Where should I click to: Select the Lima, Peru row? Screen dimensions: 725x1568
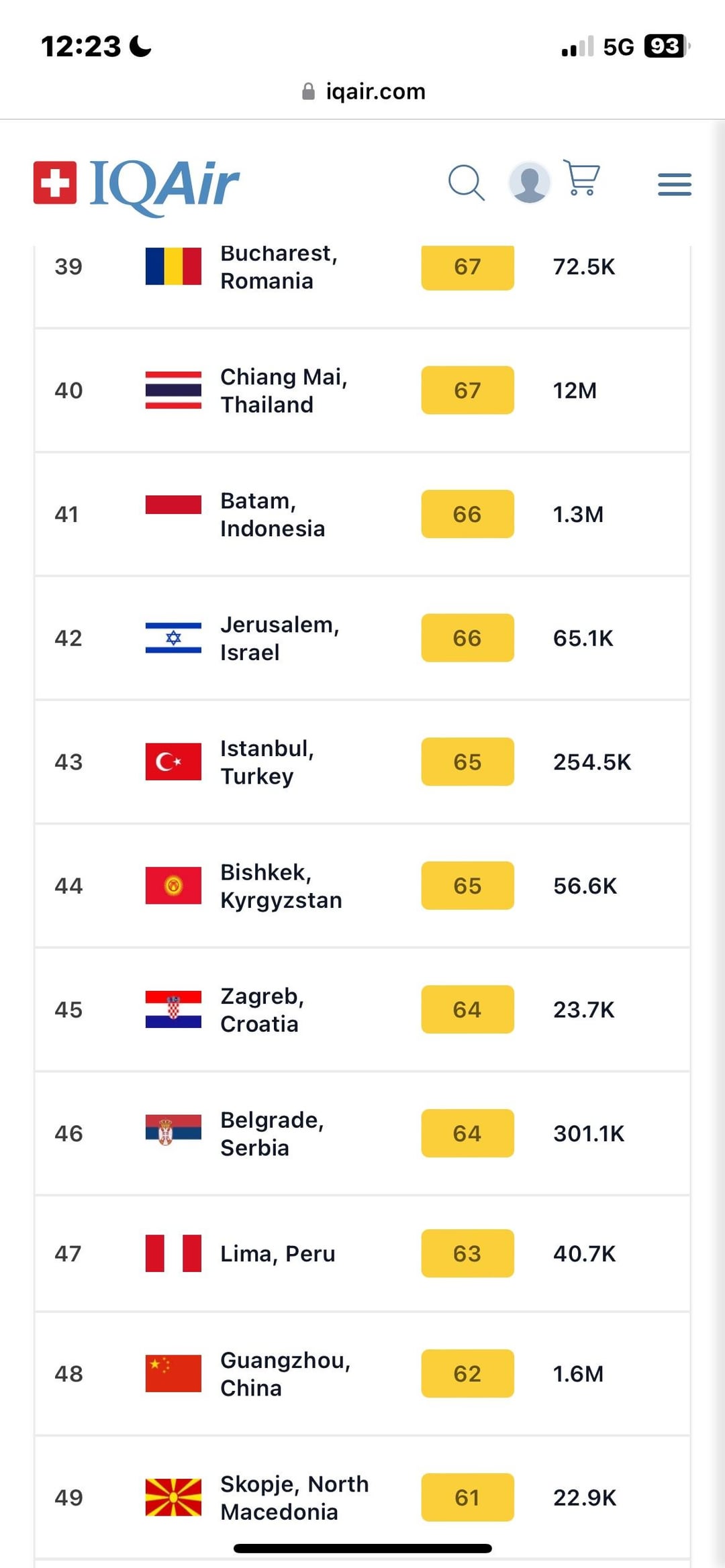362,1253
